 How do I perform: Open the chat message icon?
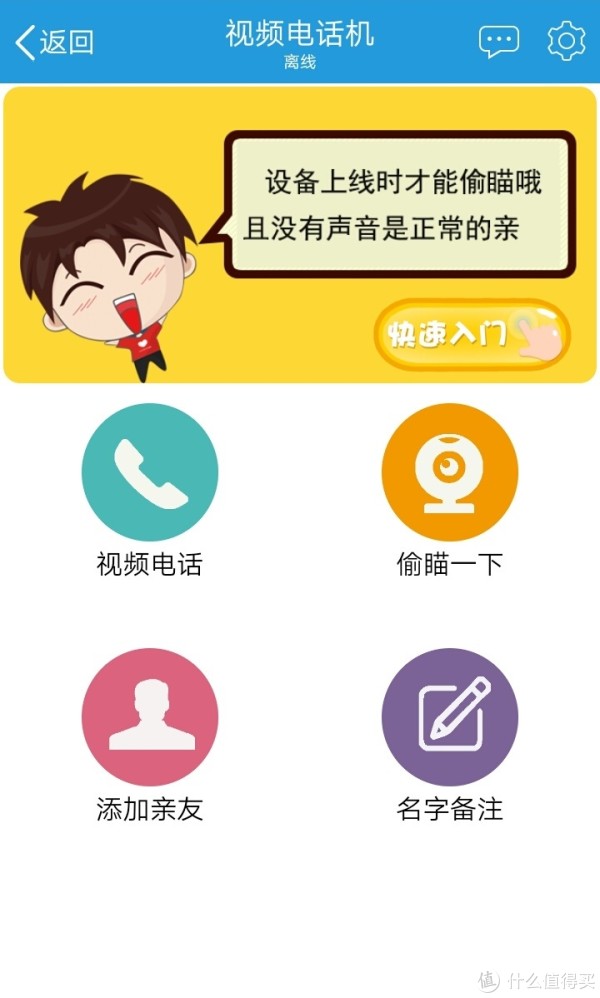click(x=499, y=42)
